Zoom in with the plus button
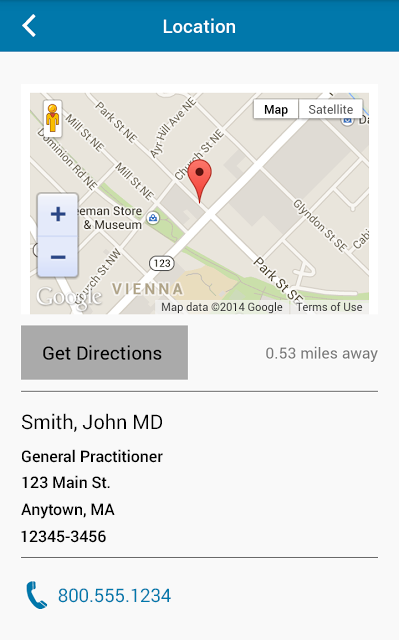399x640 pixels. point(58,214)
